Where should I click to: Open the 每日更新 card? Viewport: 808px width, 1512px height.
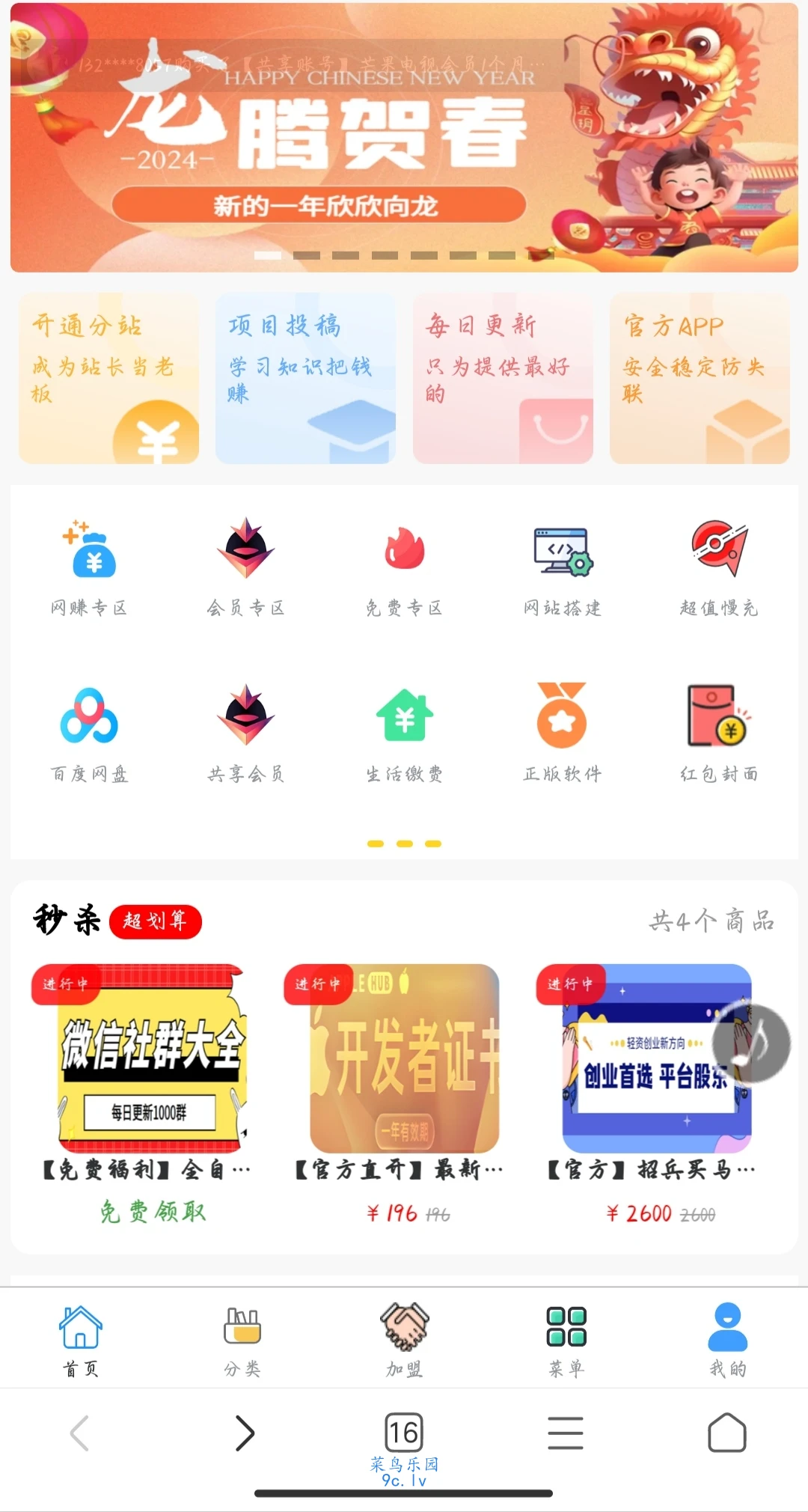click(503, 378)
